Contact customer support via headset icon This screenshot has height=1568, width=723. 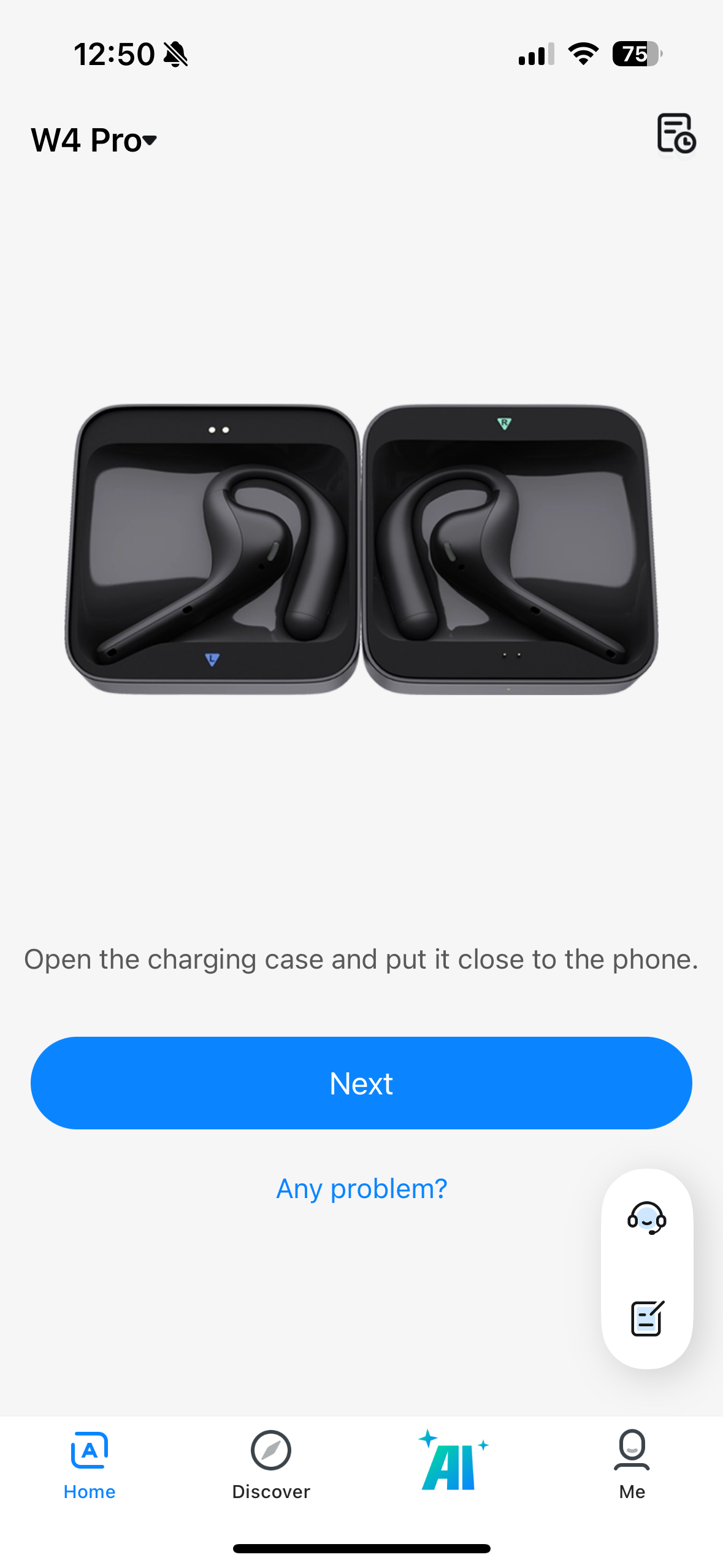pos(647,1218)
